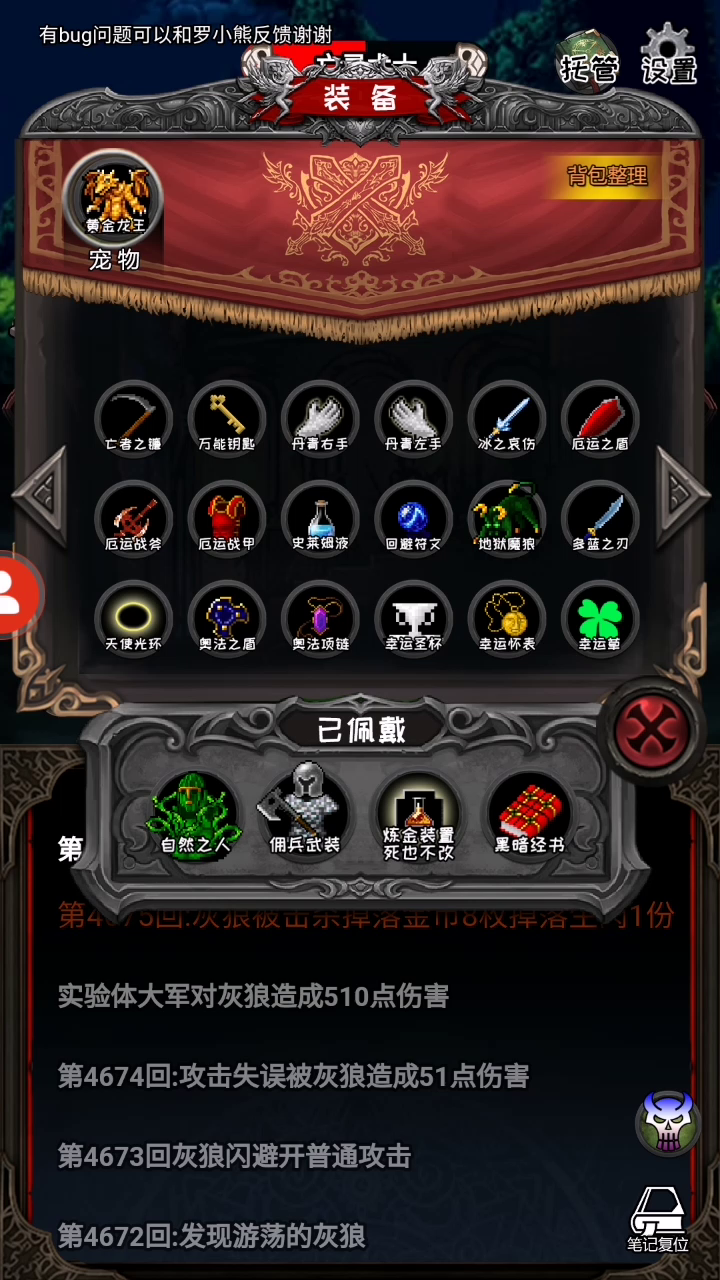Viewport: 720px width, 1280px height.
Task: Select the 冰之哀伤 sword item
Action: tap(507, 418)
